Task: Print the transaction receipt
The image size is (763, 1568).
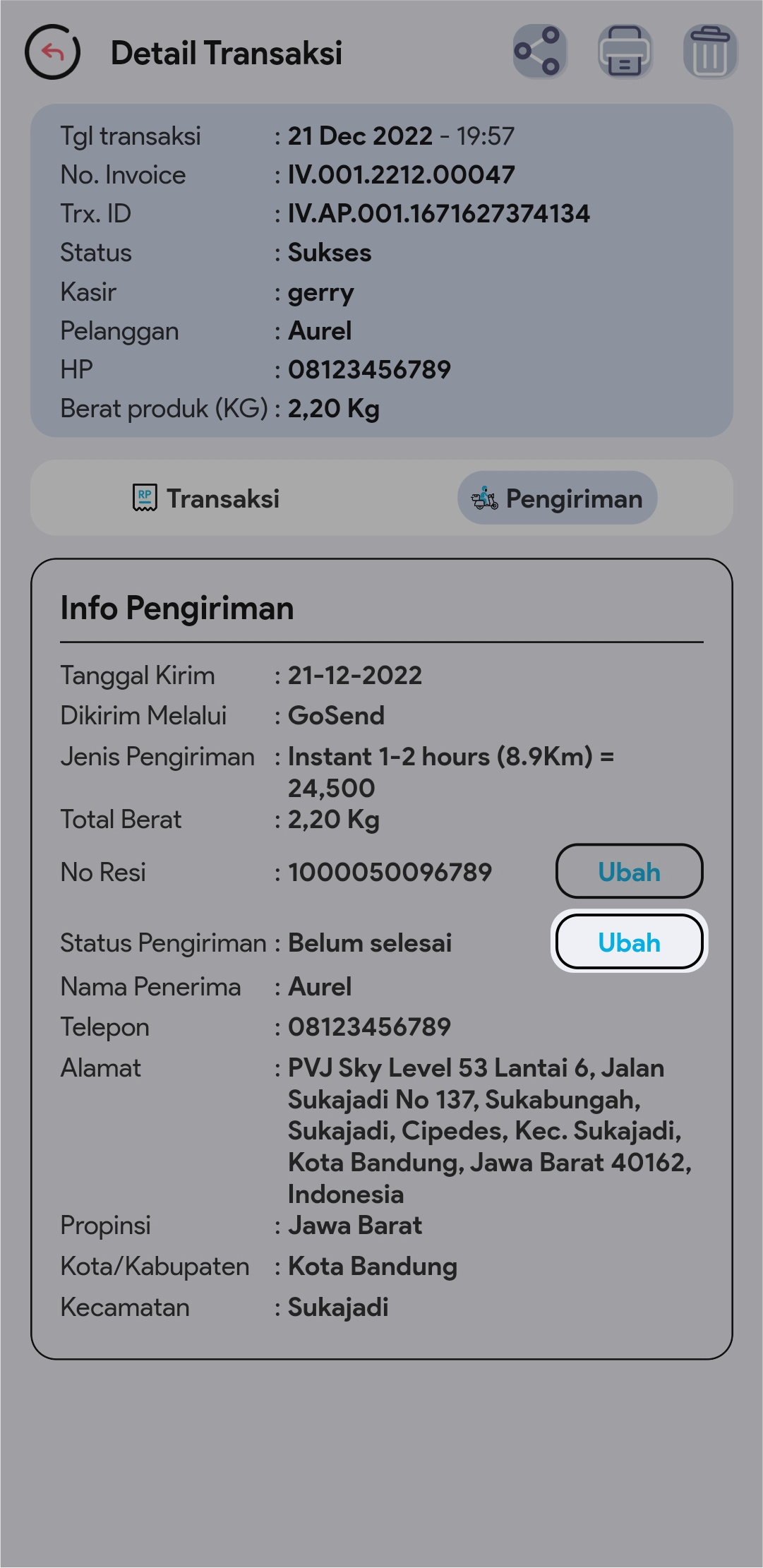Action: point(625,52)
